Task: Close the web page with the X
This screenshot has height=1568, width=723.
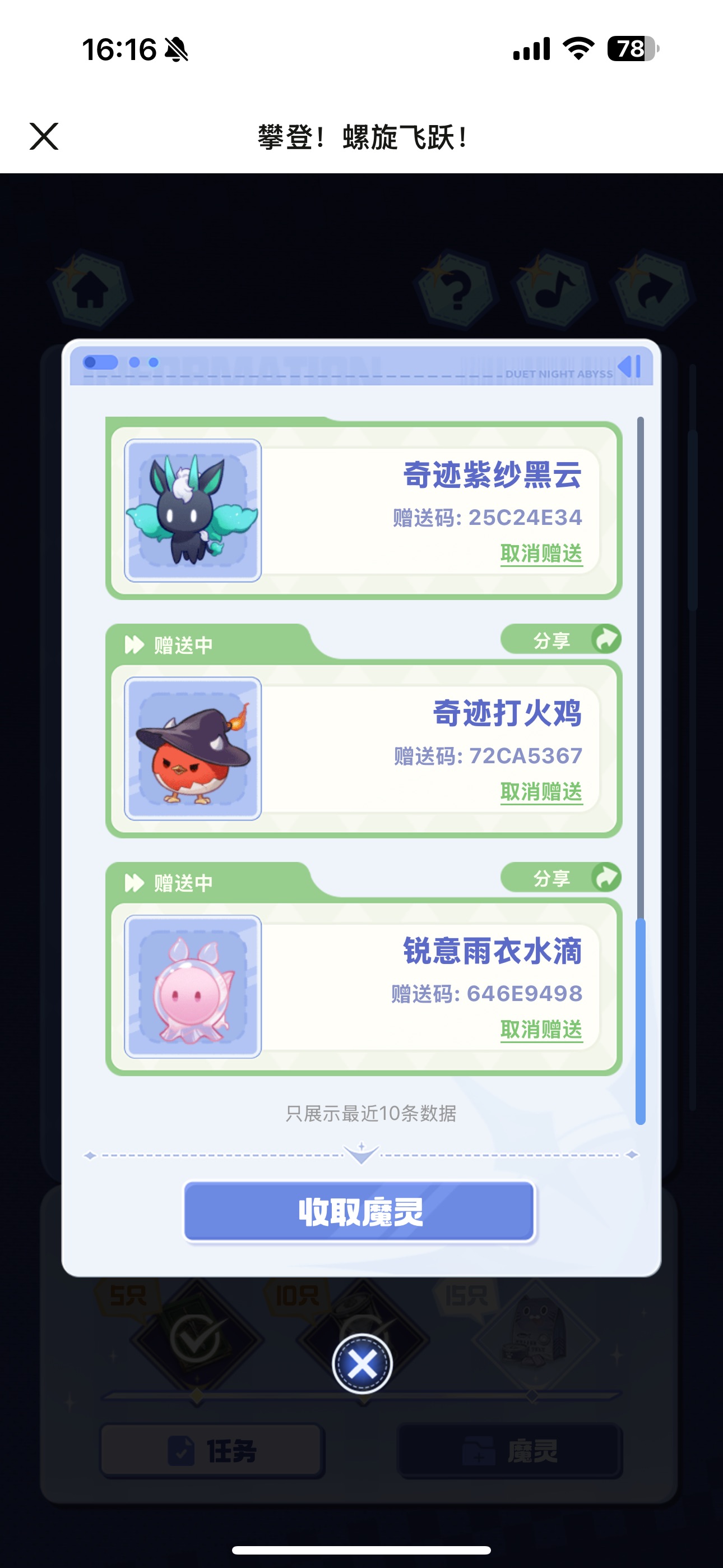Action: coord(44,136)
